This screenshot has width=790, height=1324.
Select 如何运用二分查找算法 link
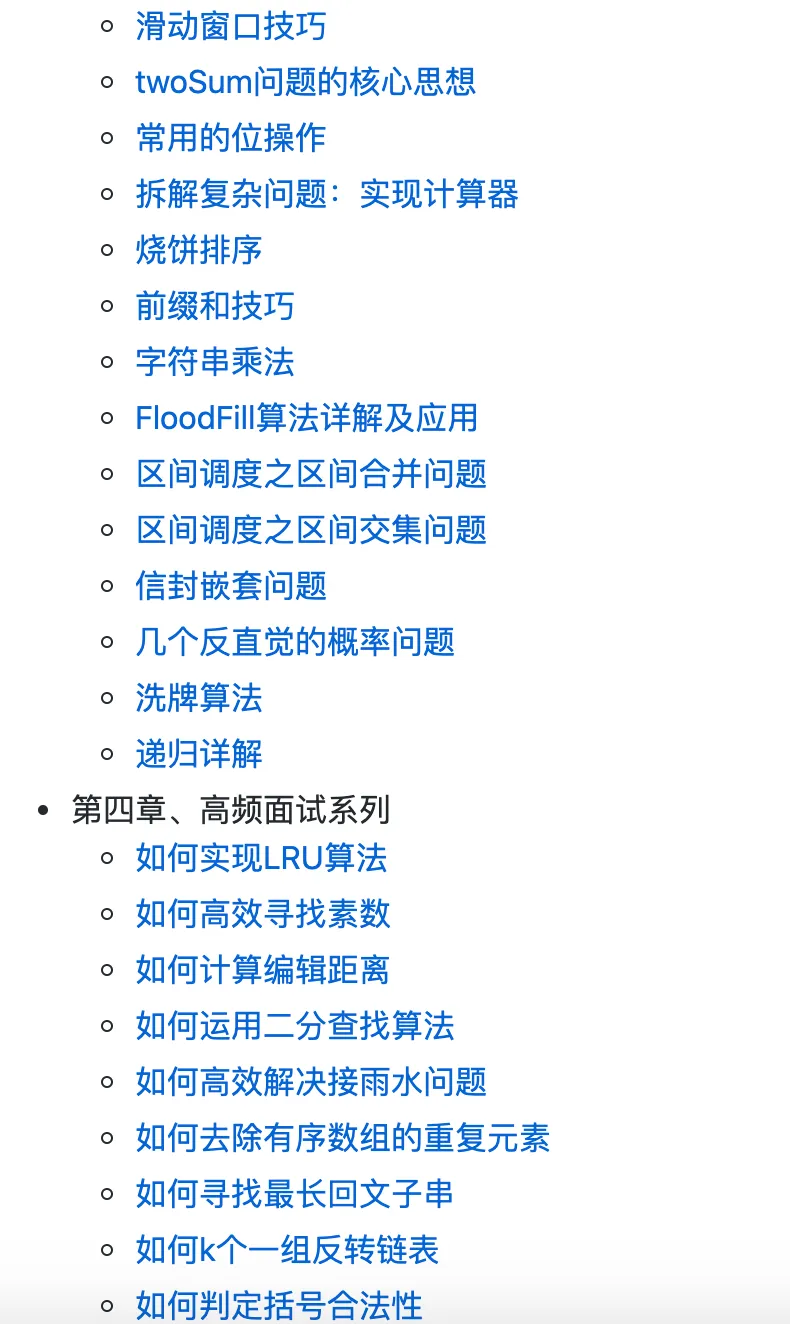[x=294, y=1026]
